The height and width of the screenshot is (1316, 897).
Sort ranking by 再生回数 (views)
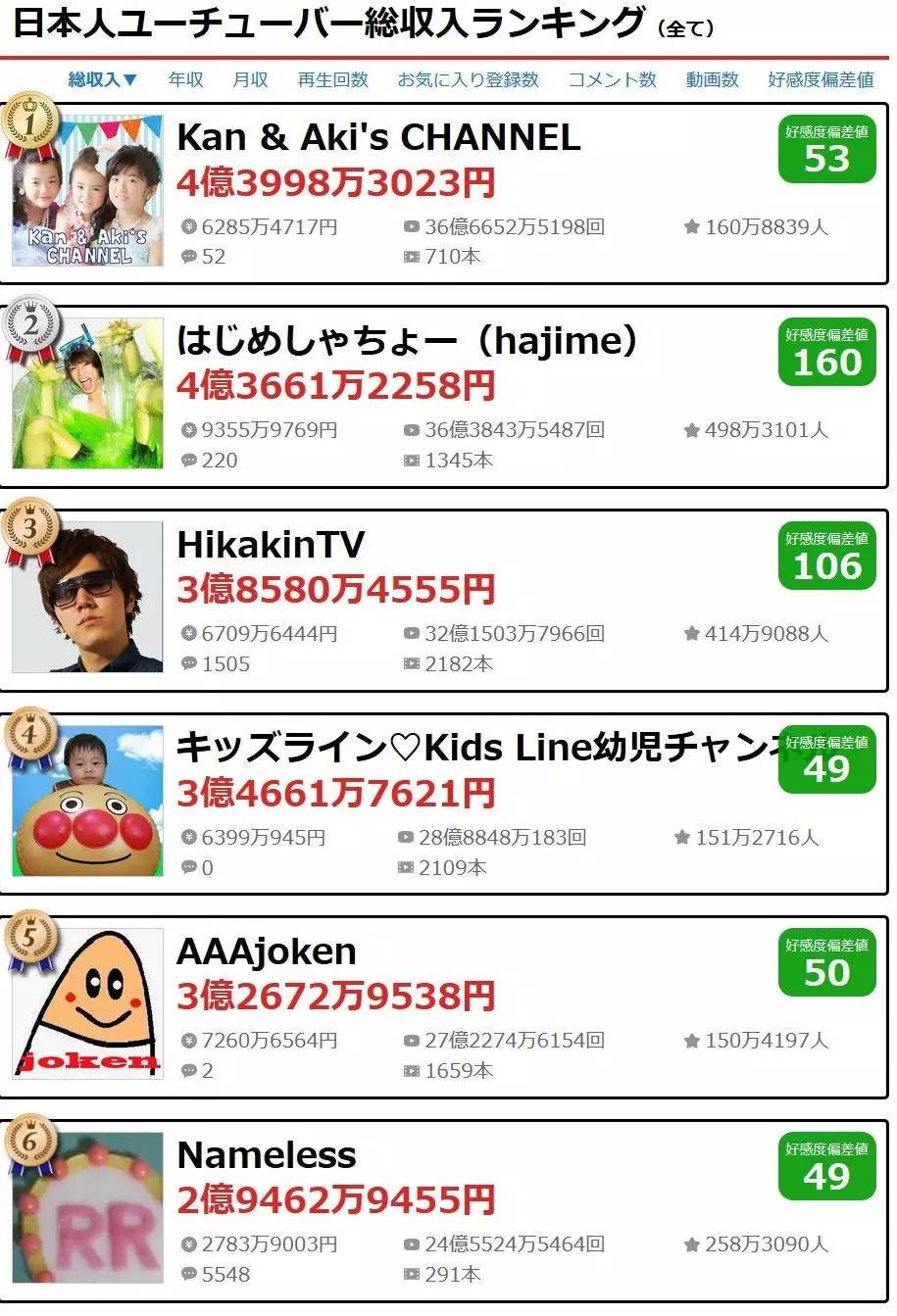[332, 80]
